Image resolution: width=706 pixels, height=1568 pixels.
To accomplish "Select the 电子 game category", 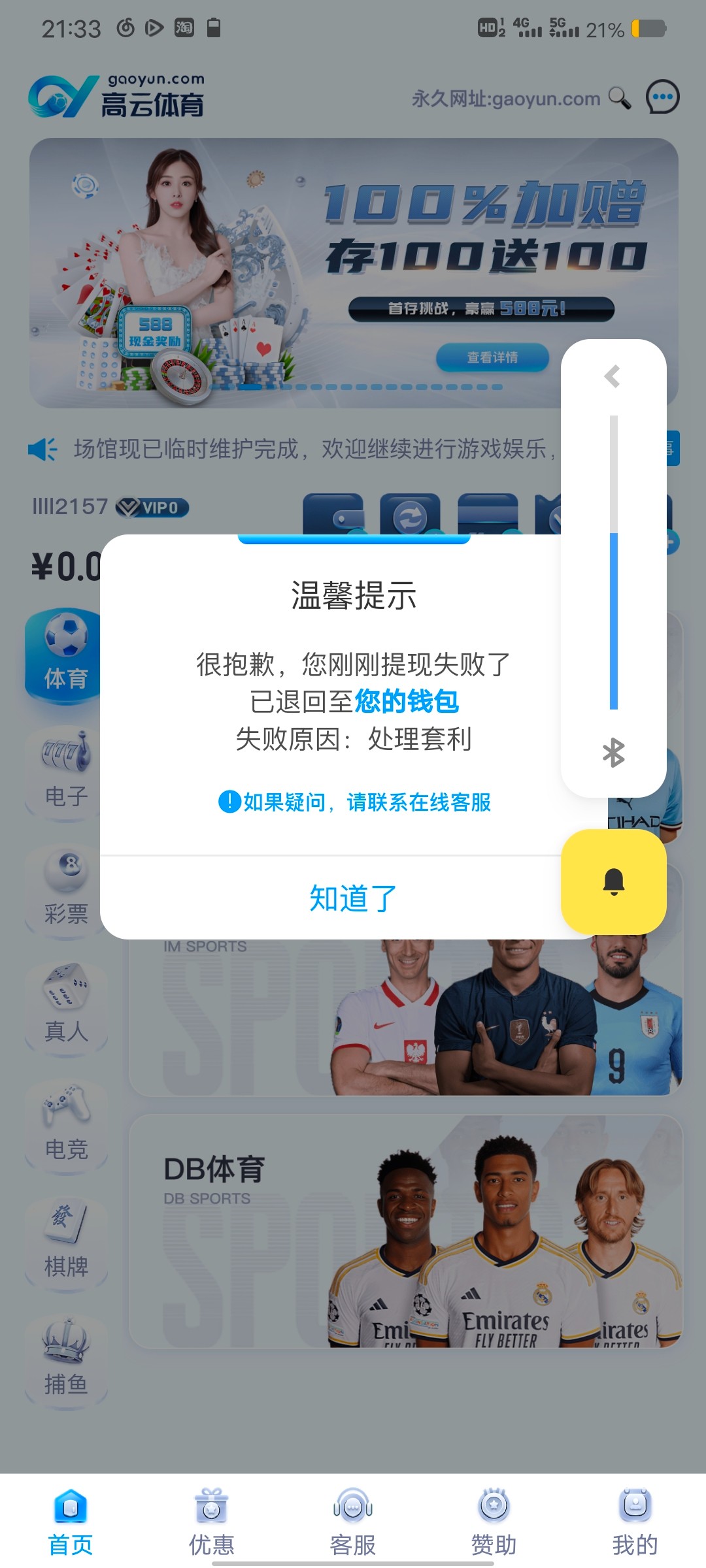I will [x=66, y=771].
